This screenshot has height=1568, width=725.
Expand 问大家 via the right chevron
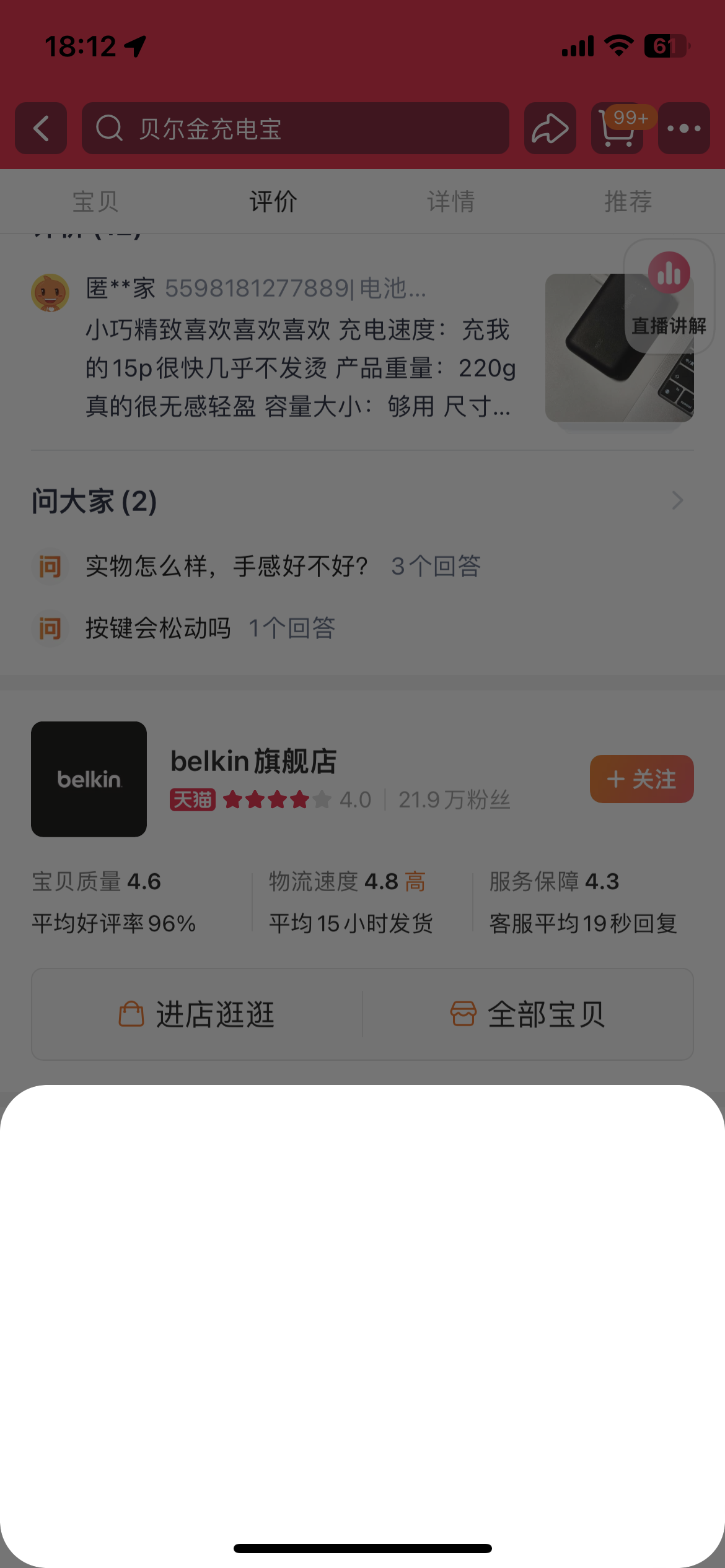[678, 500]
